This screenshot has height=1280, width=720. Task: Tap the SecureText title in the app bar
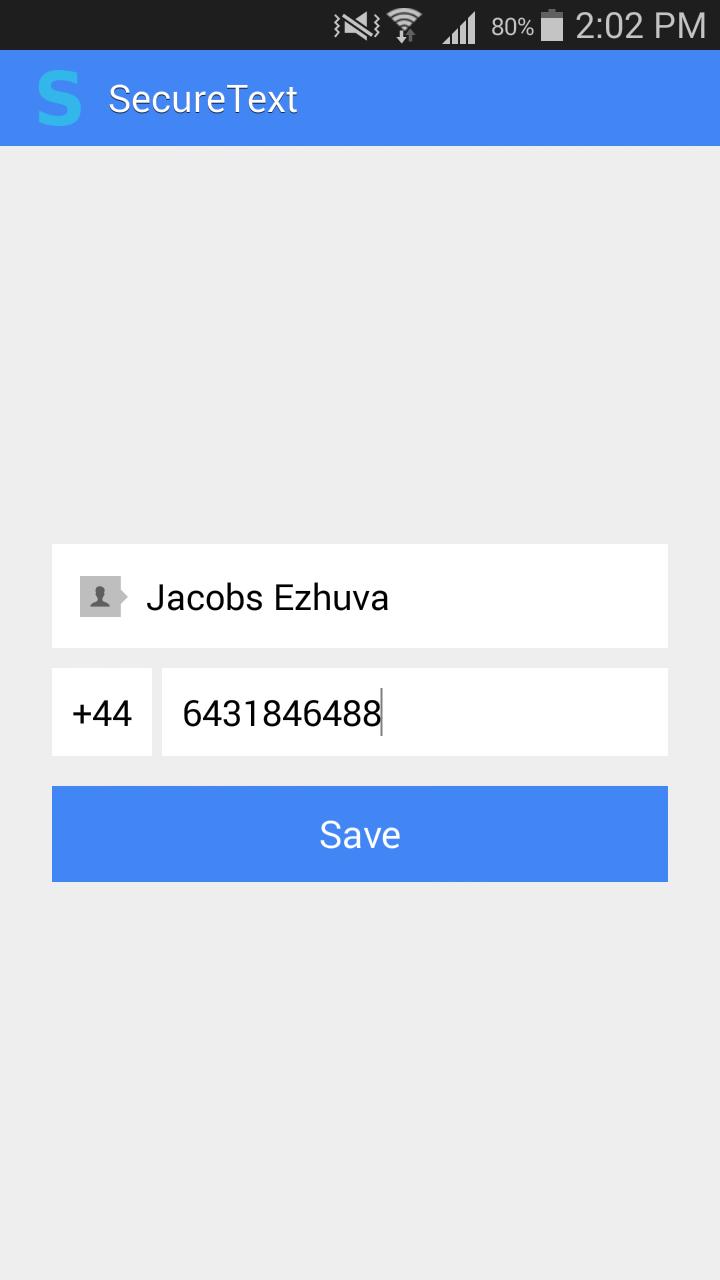click(x=203, y=99)
